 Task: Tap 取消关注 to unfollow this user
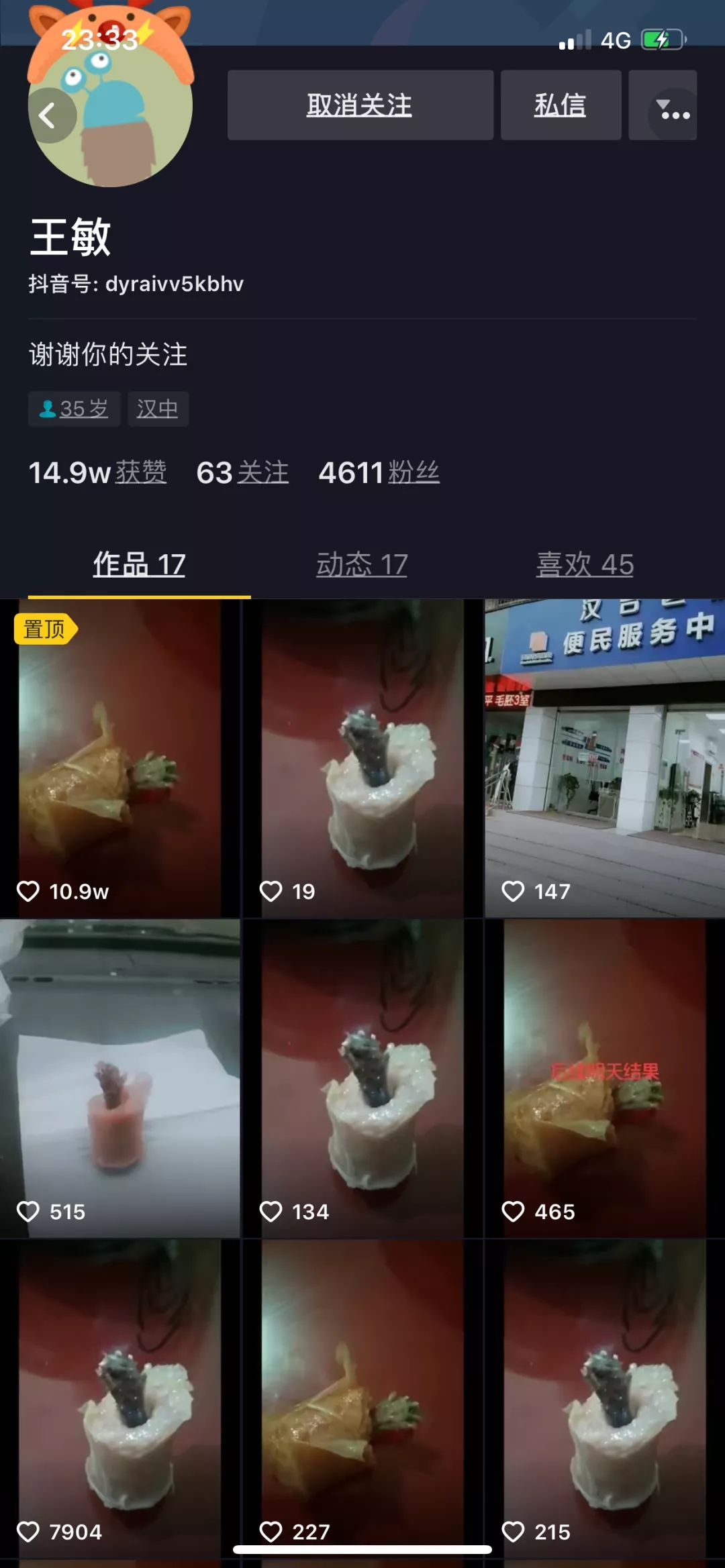pos(360,105)
